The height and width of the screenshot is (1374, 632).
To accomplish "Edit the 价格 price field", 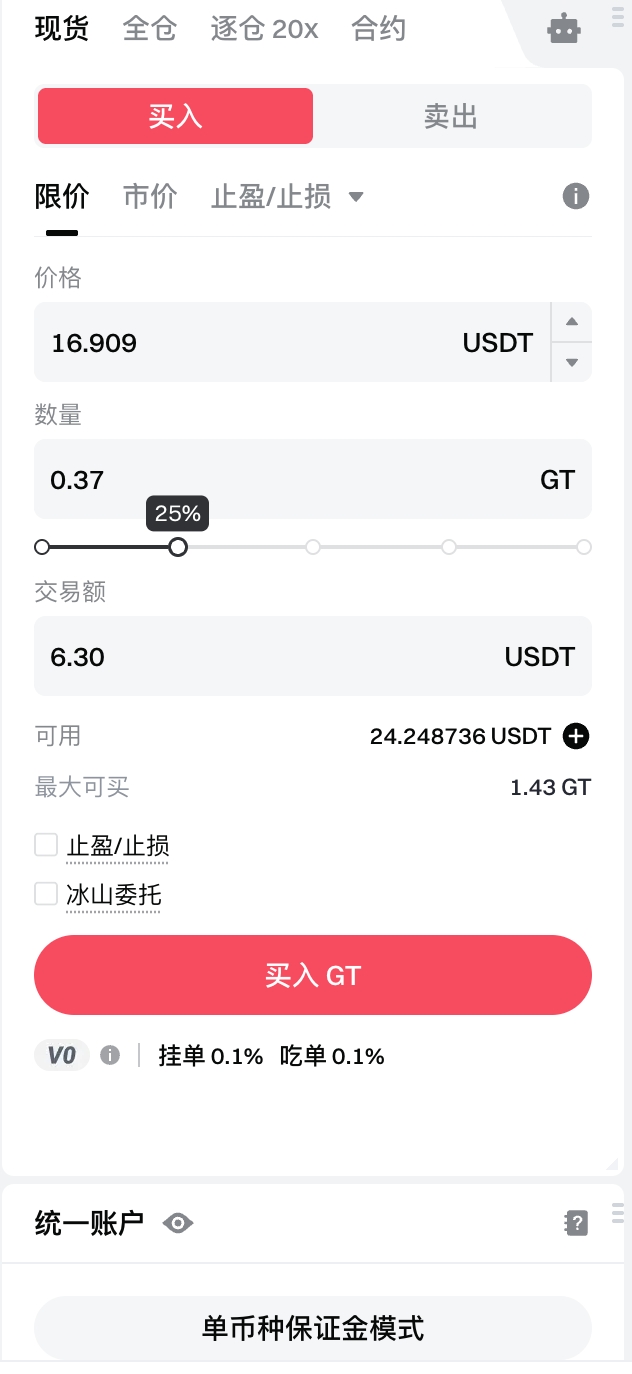I will coord(250,343).
